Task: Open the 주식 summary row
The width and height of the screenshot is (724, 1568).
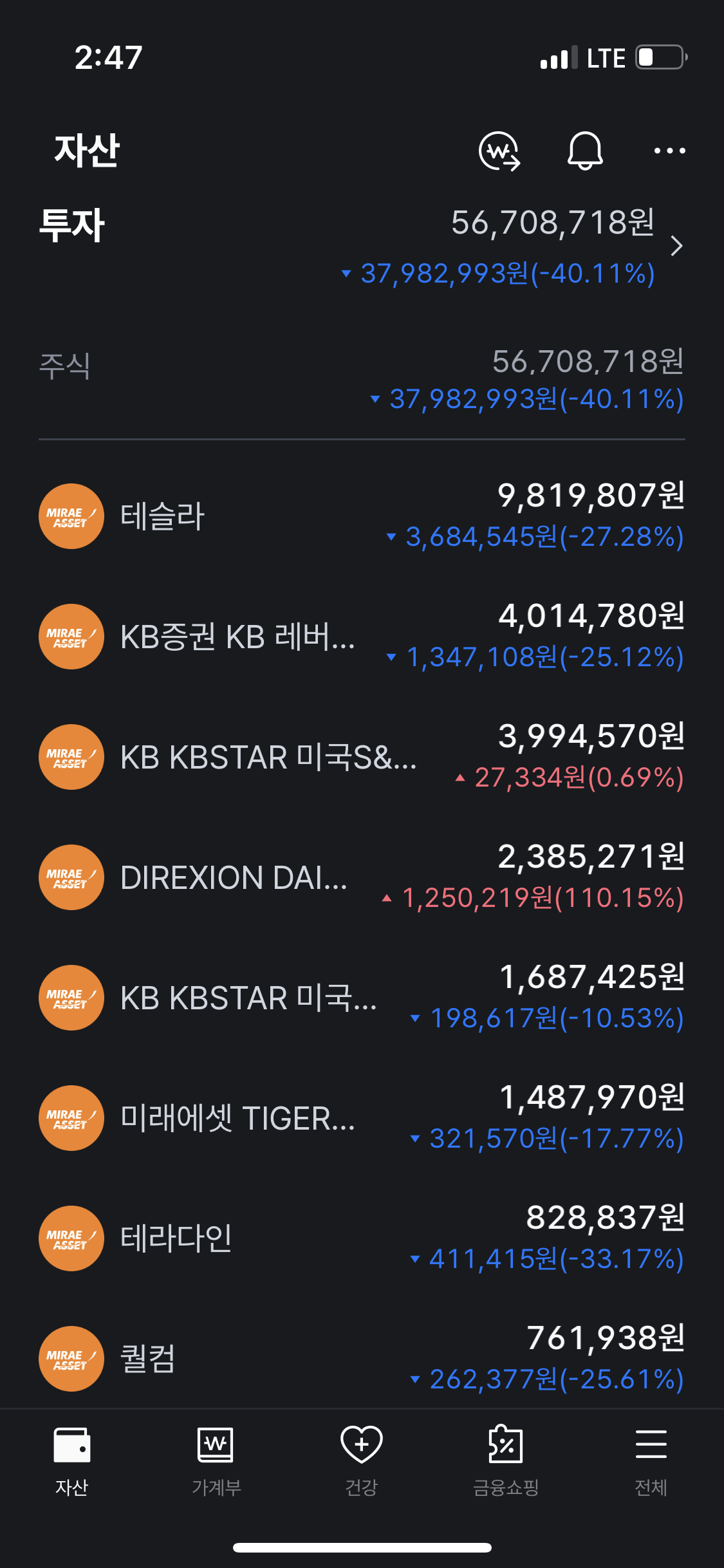Action: point(362,380)
